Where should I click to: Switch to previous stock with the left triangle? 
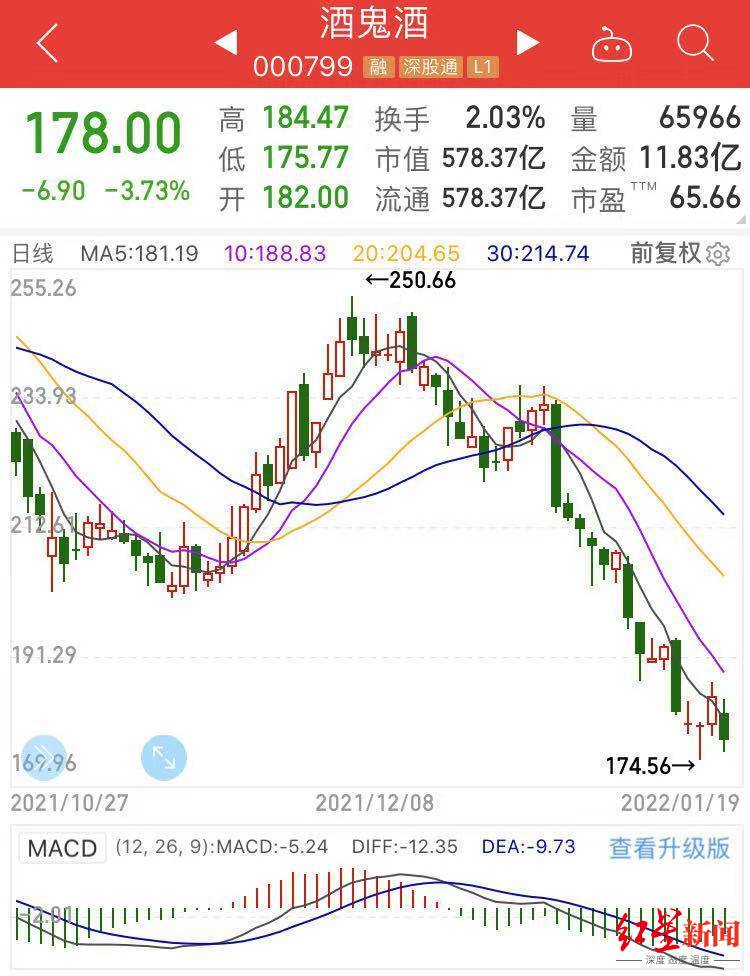click(x=228, y=42)
